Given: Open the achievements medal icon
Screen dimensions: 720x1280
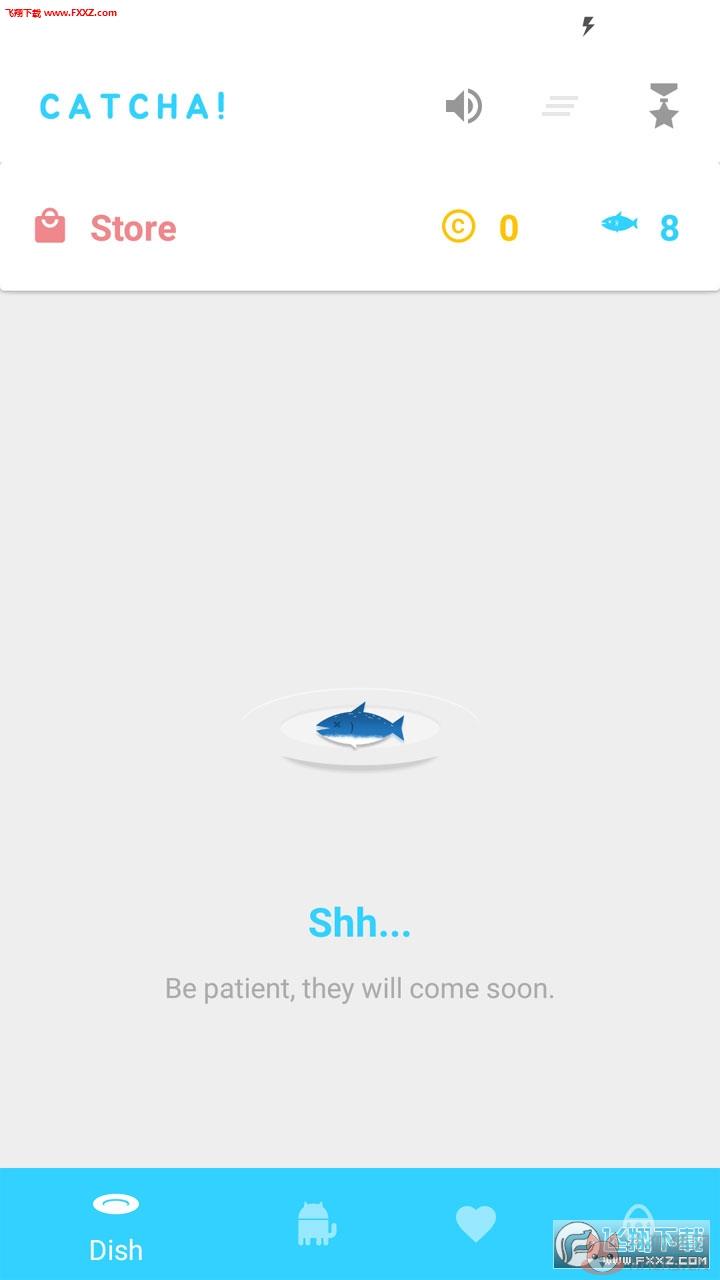Looking at the screenshot, I should 664,106.
